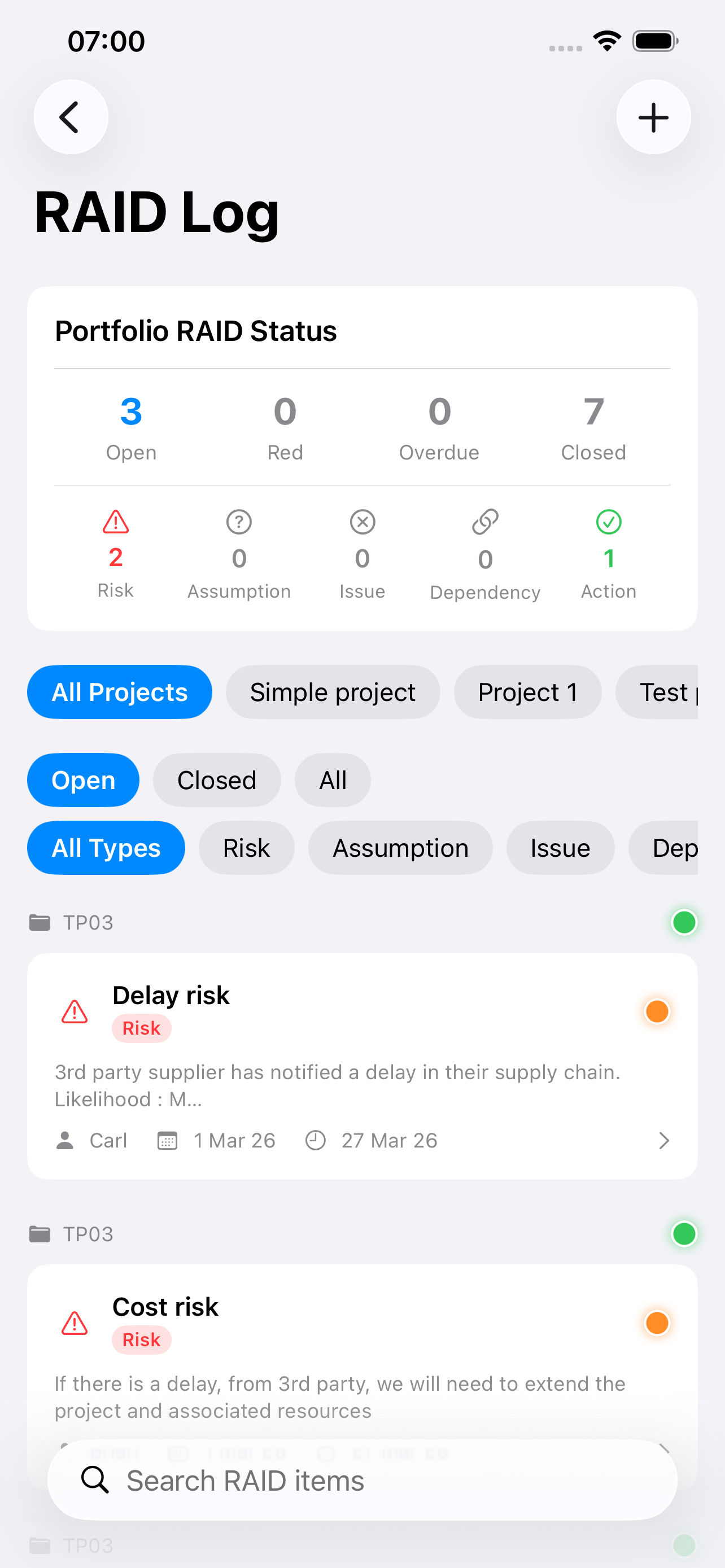This screenshot has width=725, height=1568.
Task: Add a new RAID item
Action: (653, 117)
